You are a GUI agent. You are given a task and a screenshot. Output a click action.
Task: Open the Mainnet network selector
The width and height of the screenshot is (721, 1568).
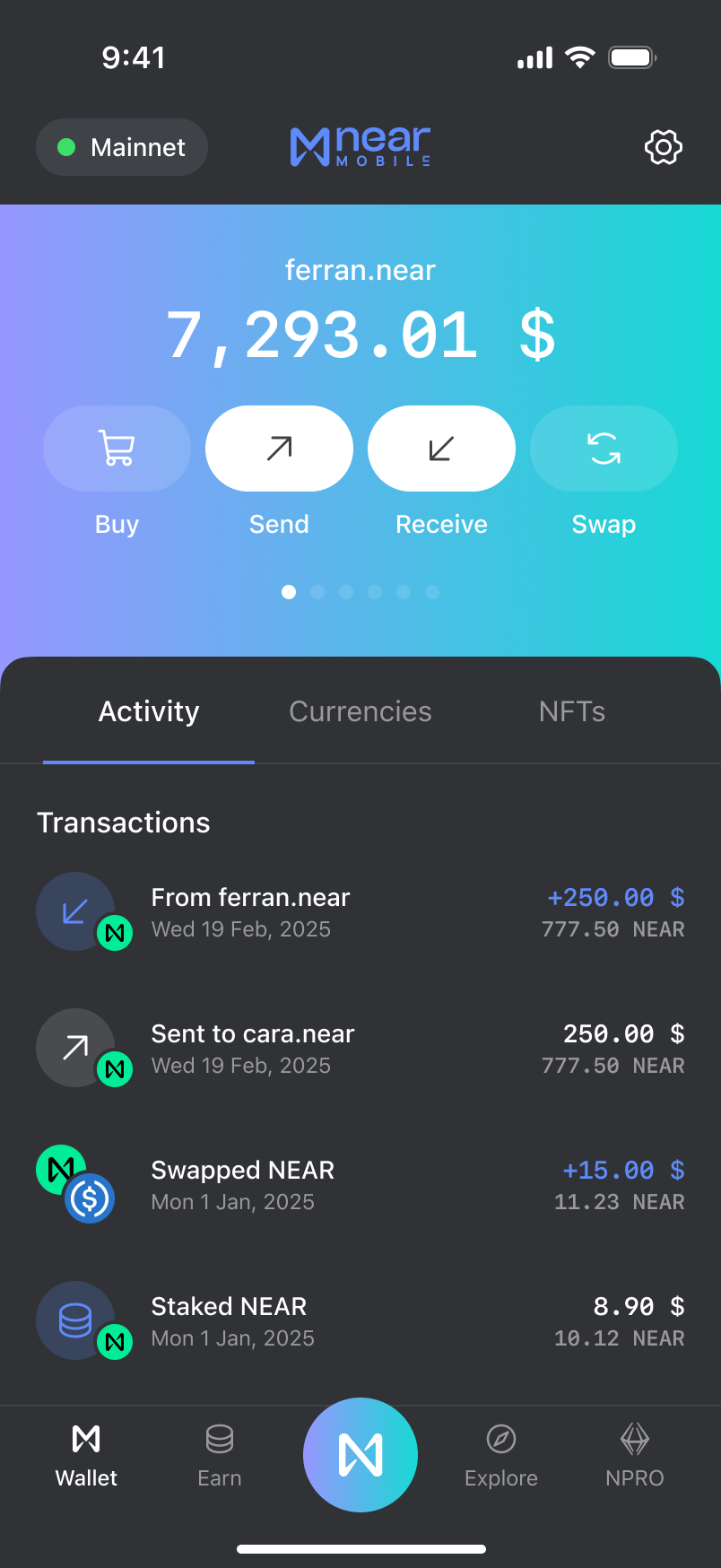click(x=122, y=147)
